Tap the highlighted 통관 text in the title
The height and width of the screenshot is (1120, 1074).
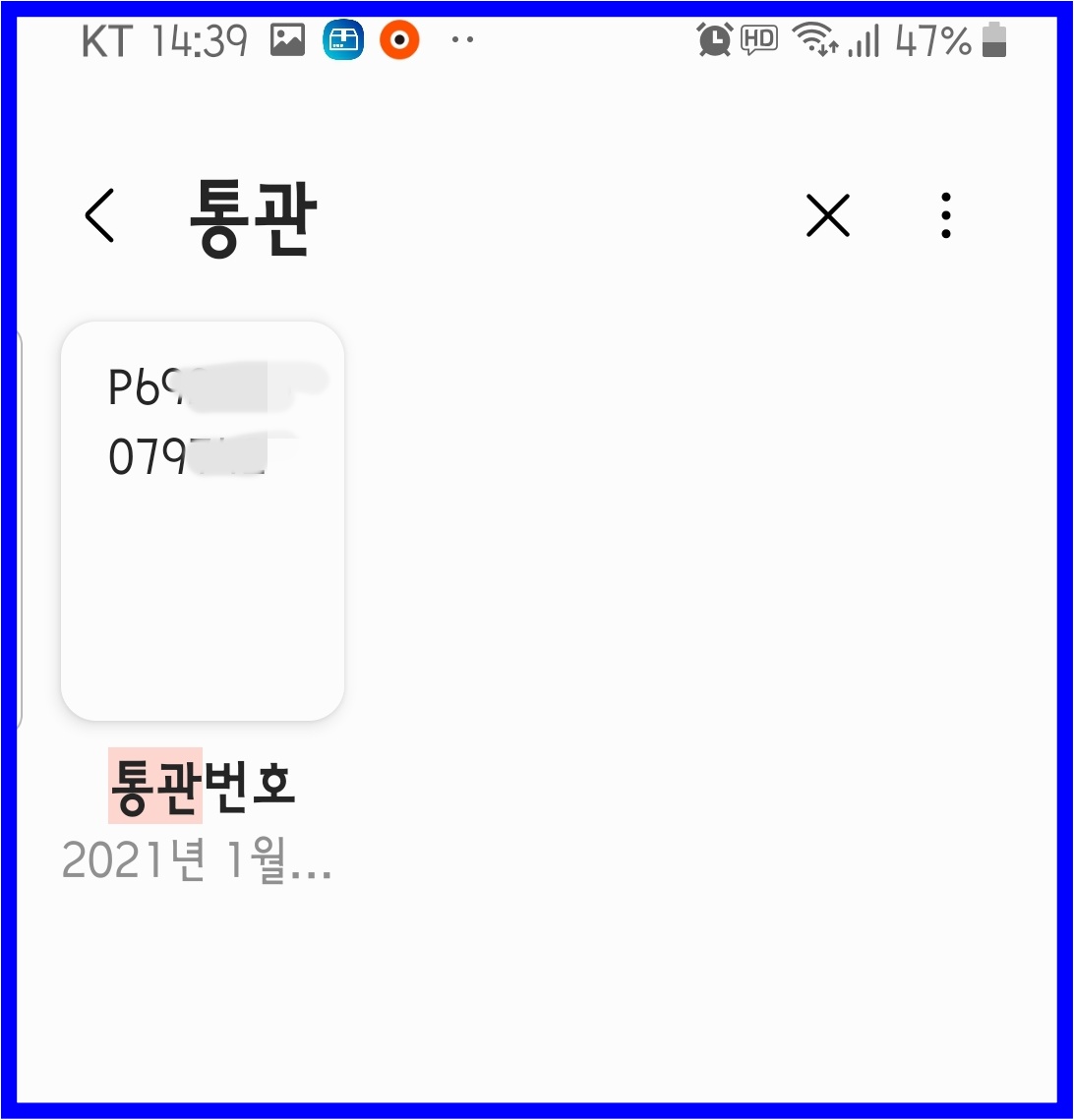pos(155,782)
